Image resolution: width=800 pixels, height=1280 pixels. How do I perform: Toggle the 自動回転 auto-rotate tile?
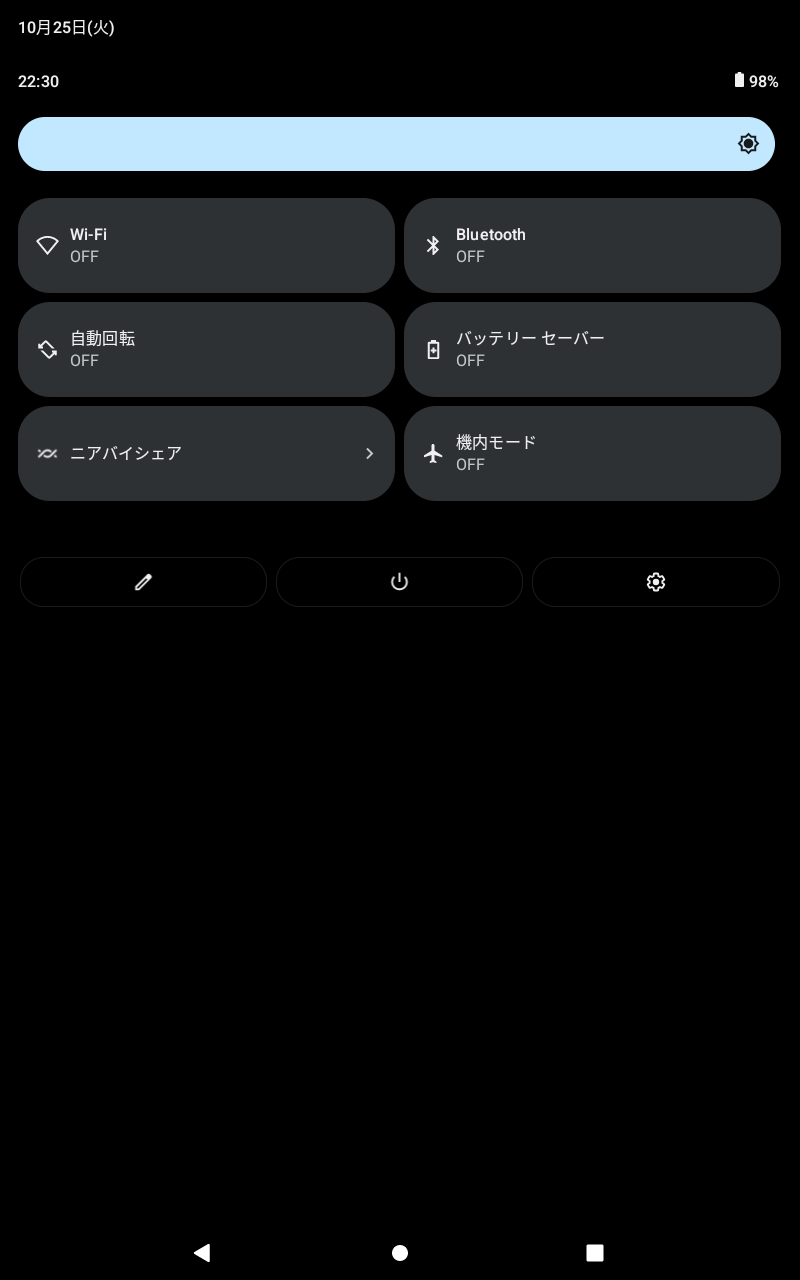(206, 349)
